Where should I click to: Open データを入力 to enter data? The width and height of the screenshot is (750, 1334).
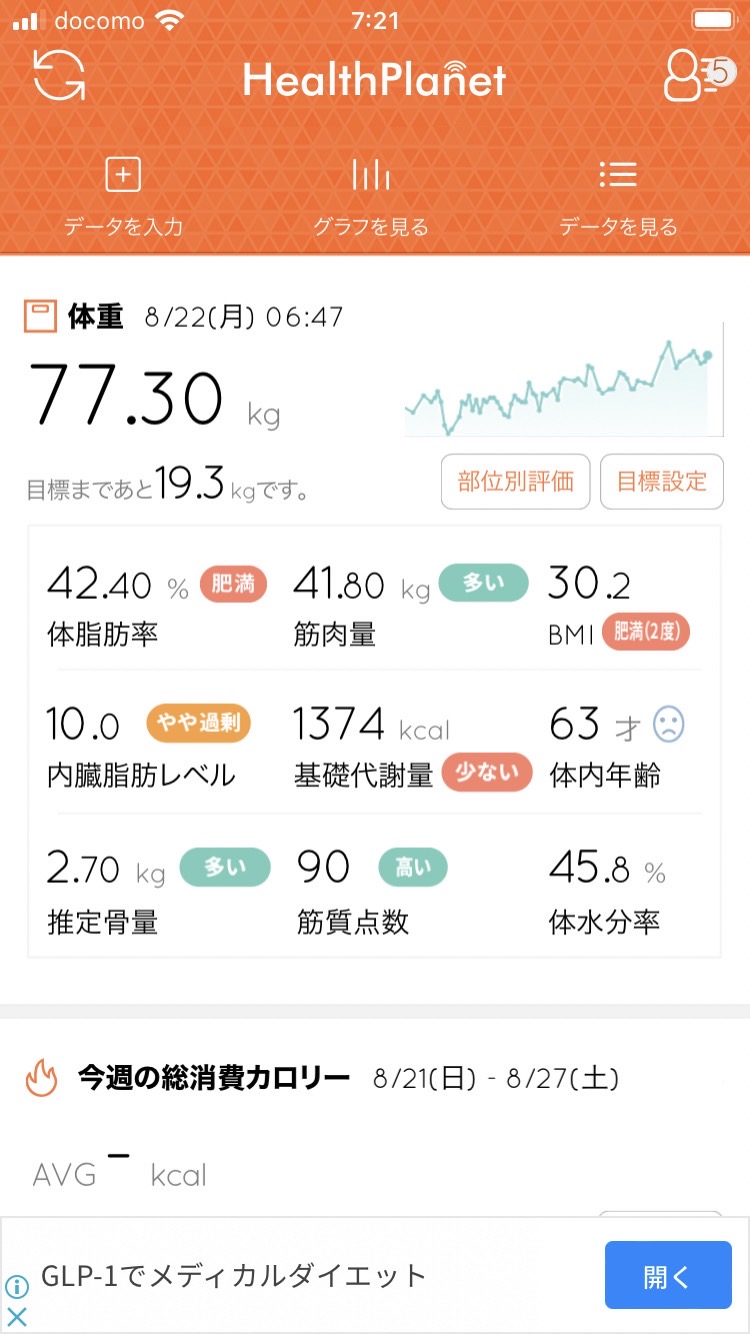[x=123, y=197]
